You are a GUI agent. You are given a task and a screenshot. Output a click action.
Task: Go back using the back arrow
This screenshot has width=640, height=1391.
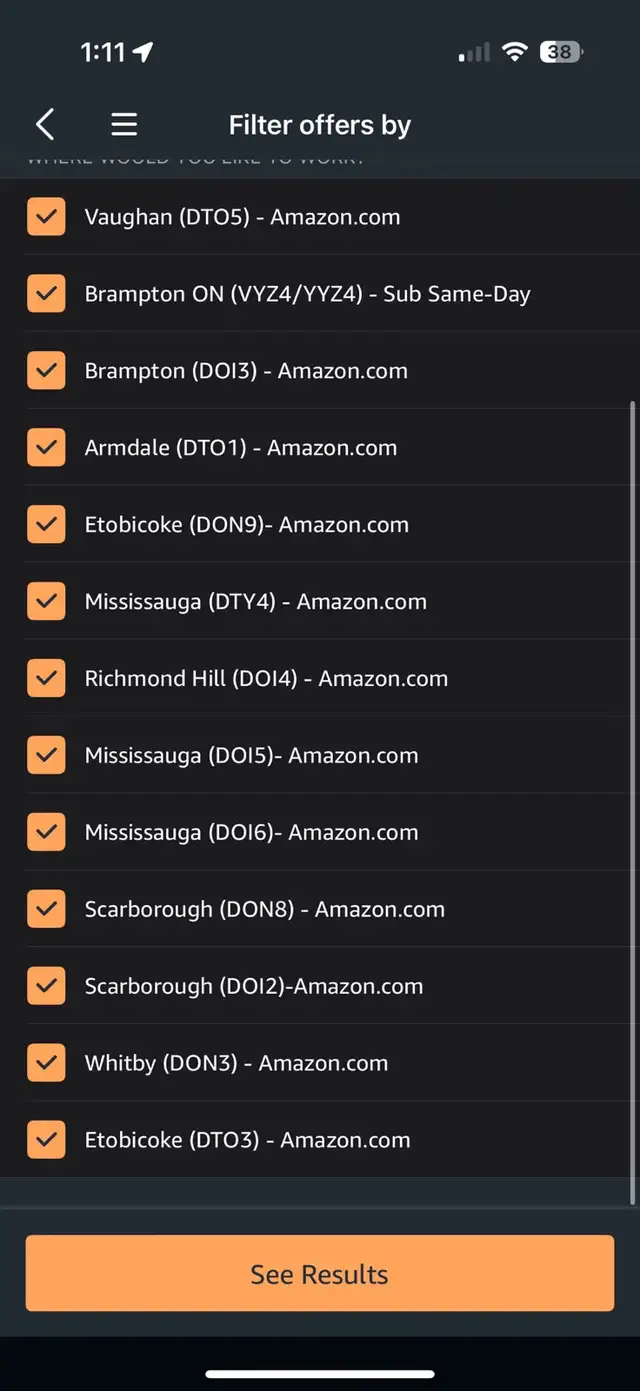45,125
